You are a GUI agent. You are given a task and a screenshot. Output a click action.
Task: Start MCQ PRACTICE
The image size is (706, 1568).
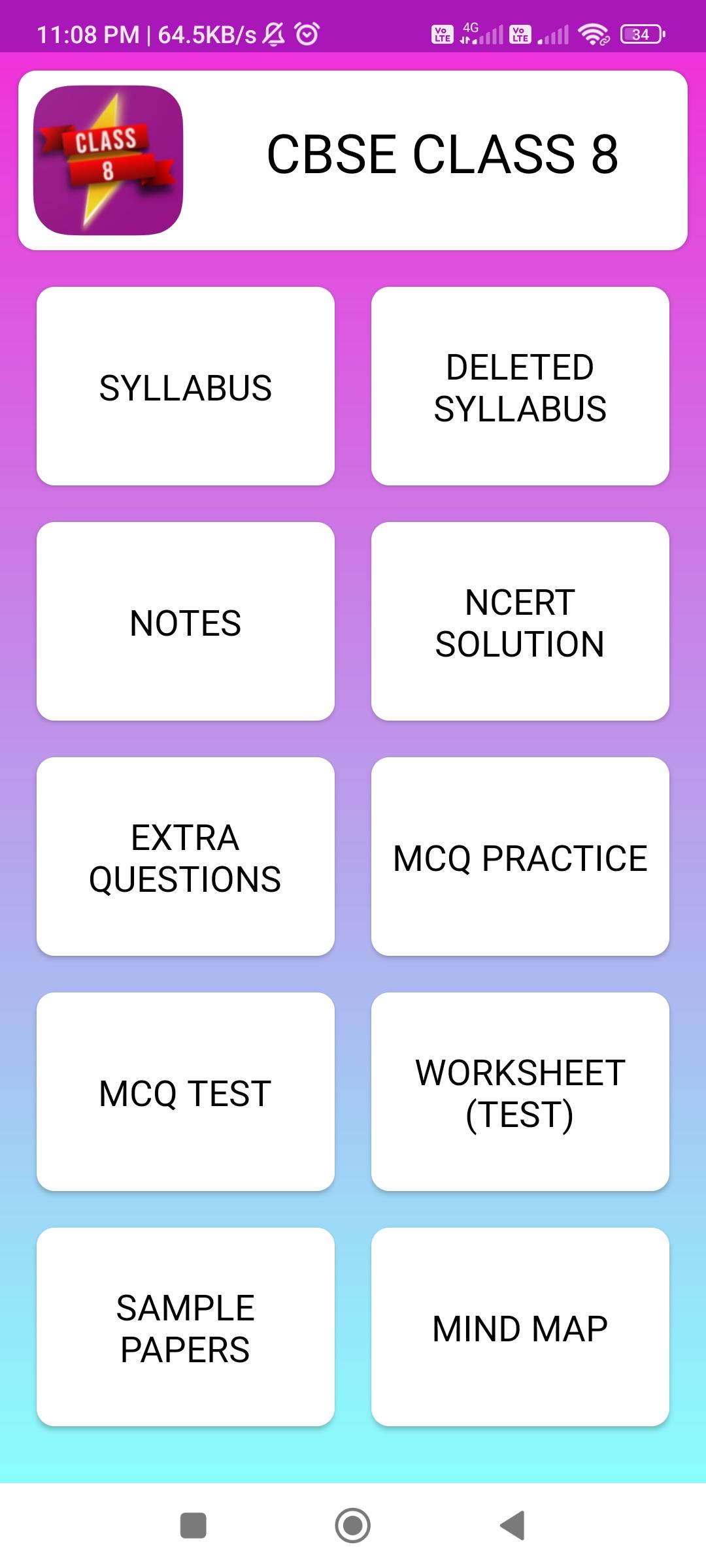[x=520, y=857]
